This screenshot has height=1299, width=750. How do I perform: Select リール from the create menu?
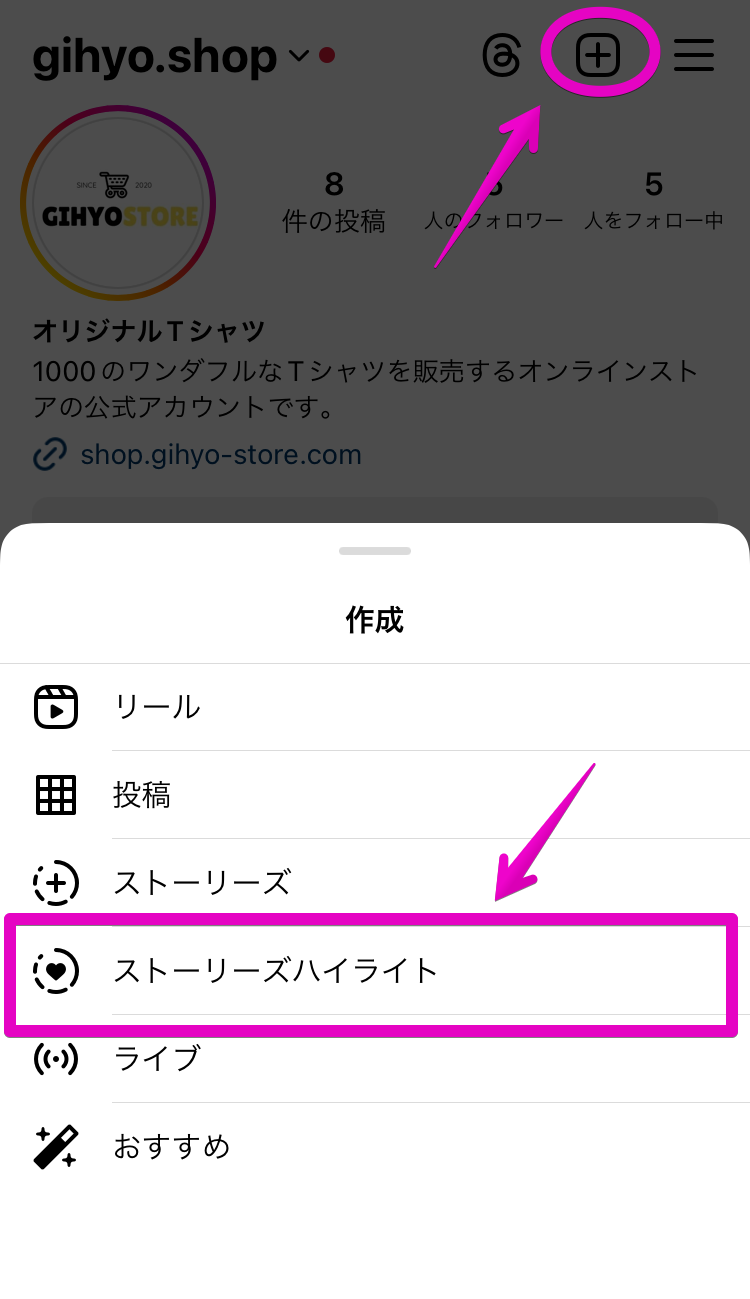coord(157,707)
